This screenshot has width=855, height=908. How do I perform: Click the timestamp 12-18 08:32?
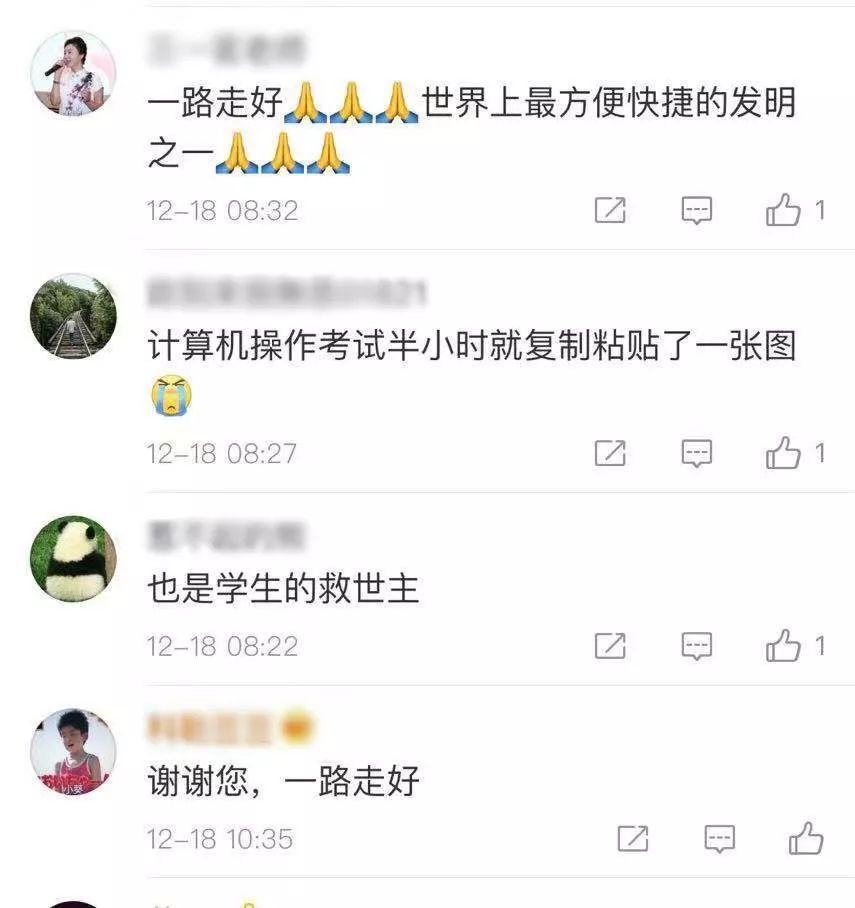coord(222,210)
